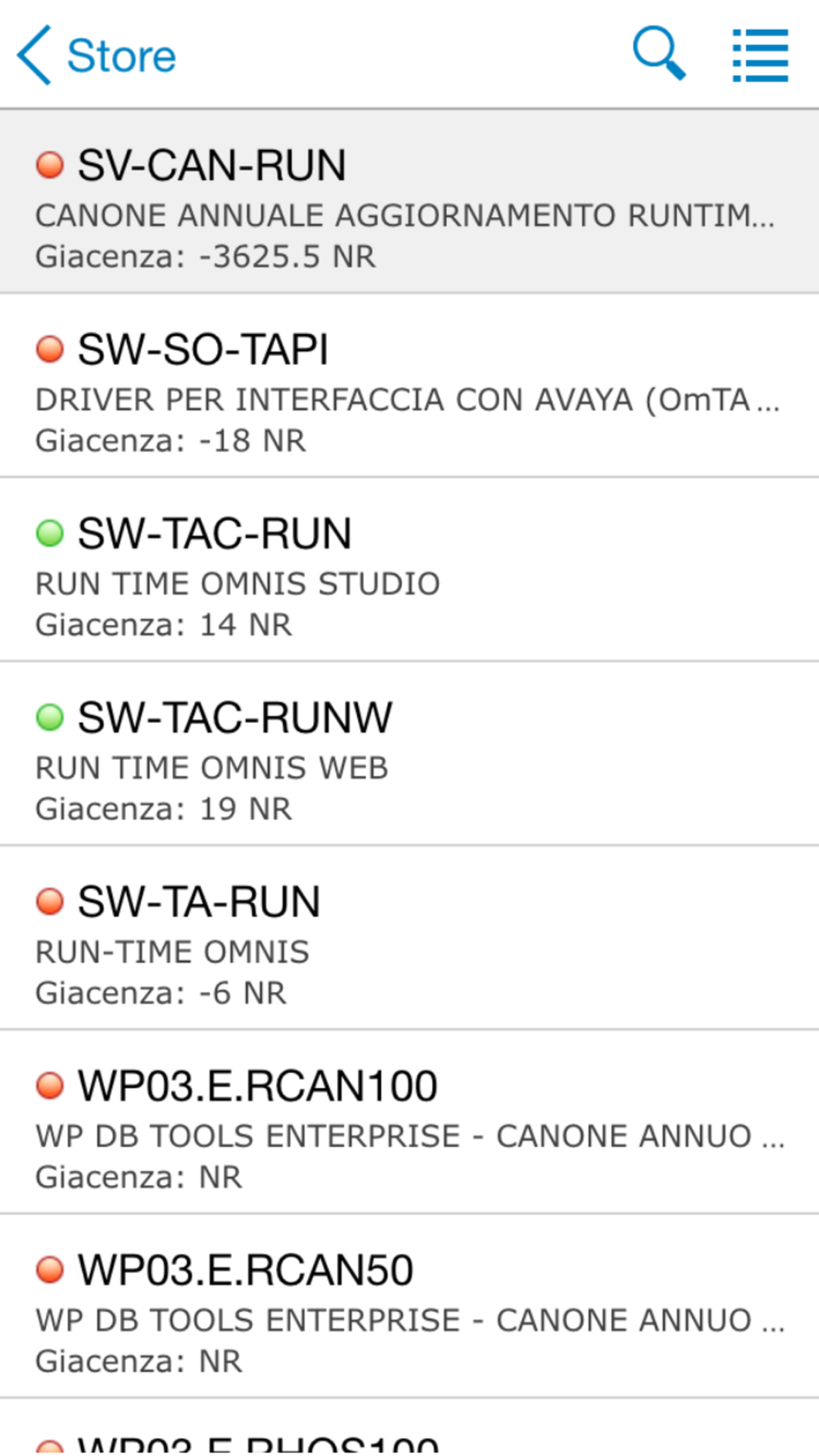Open SW-TAC-RUNW run time Omnis Web
This screenshot has height=1456, width=819.
tap(409, 754)
